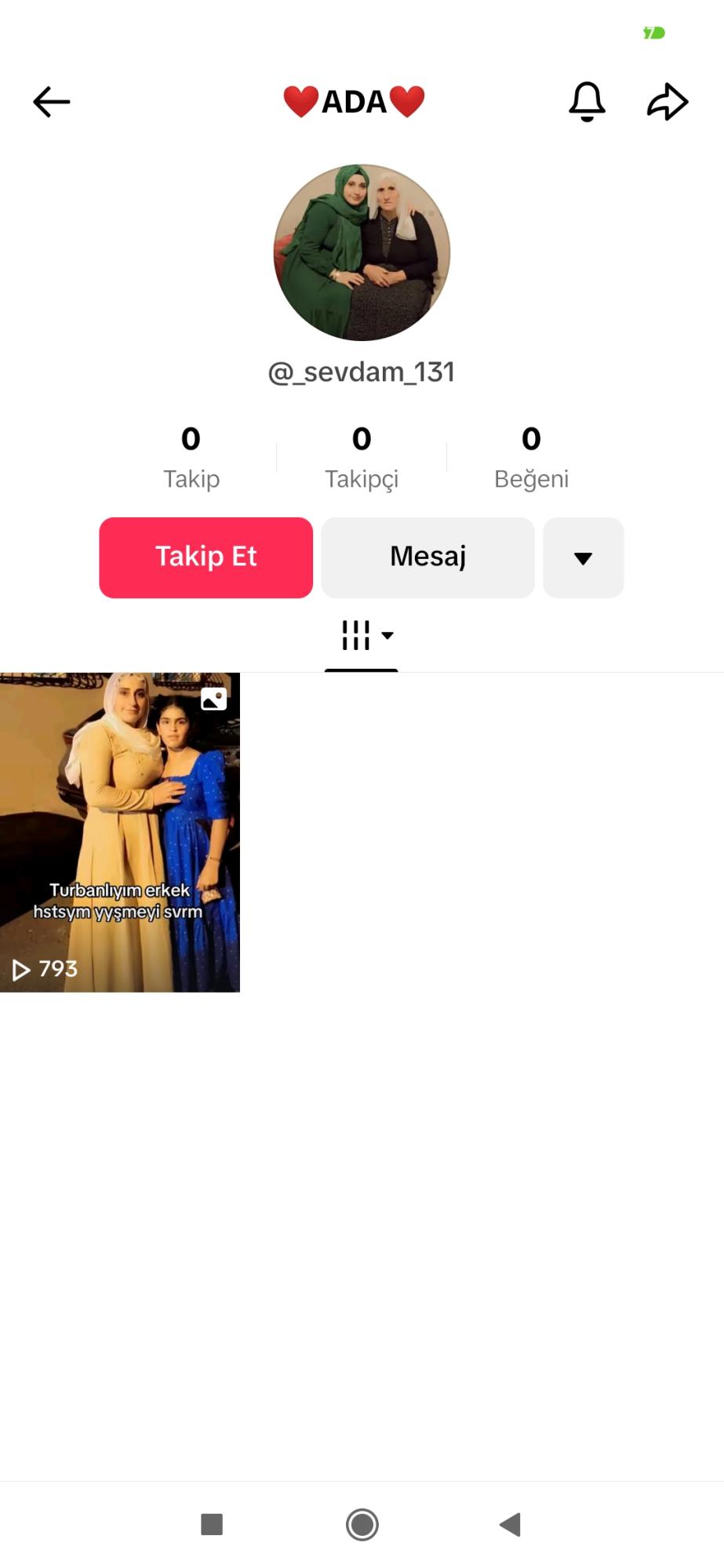Open recent apps via square button
724x1568 pixels.
pos(212,1524)
